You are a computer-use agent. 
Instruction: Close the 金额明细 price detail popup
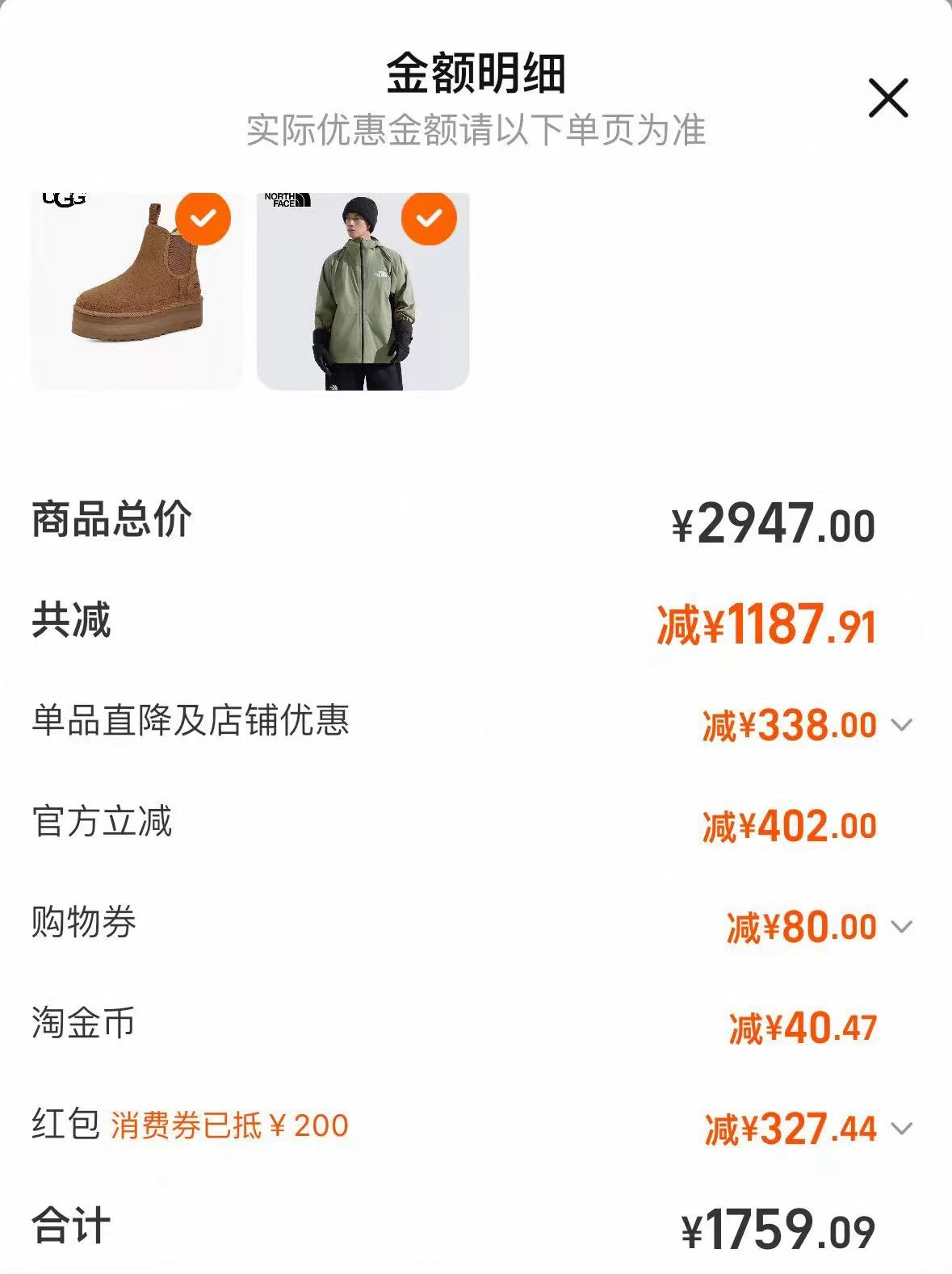pyautogui.click(x=889, y=98)
